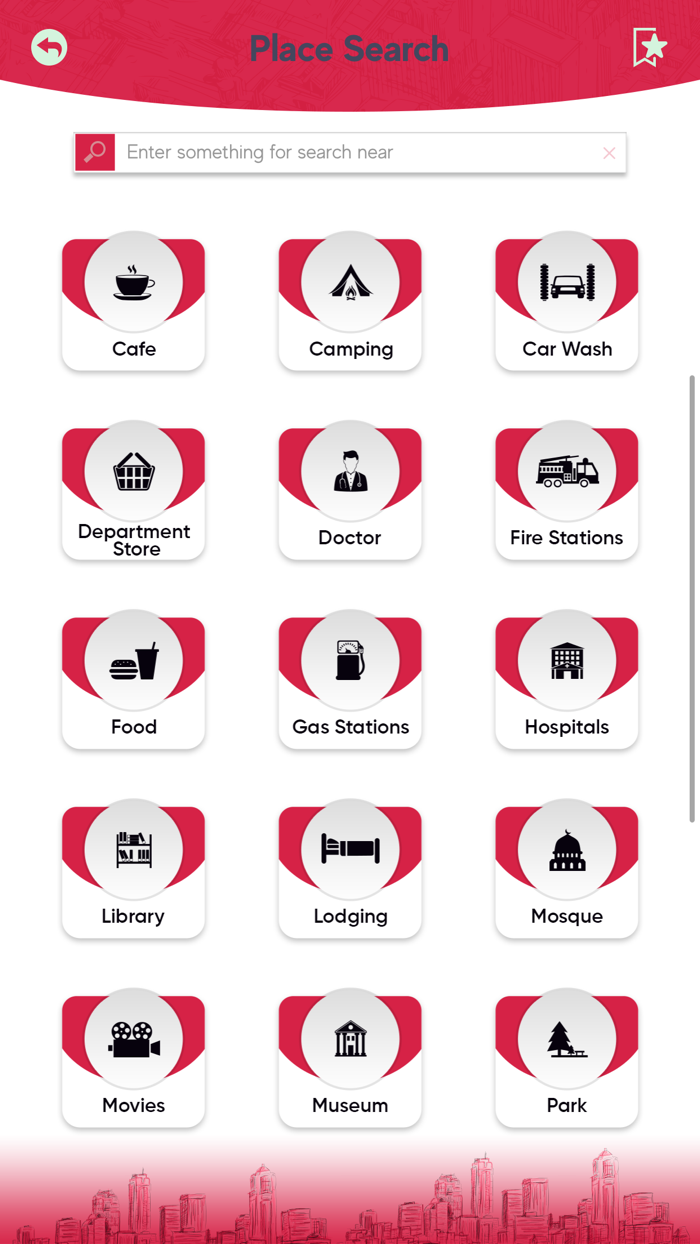Open the Mosque category

[x=567, y=869]
